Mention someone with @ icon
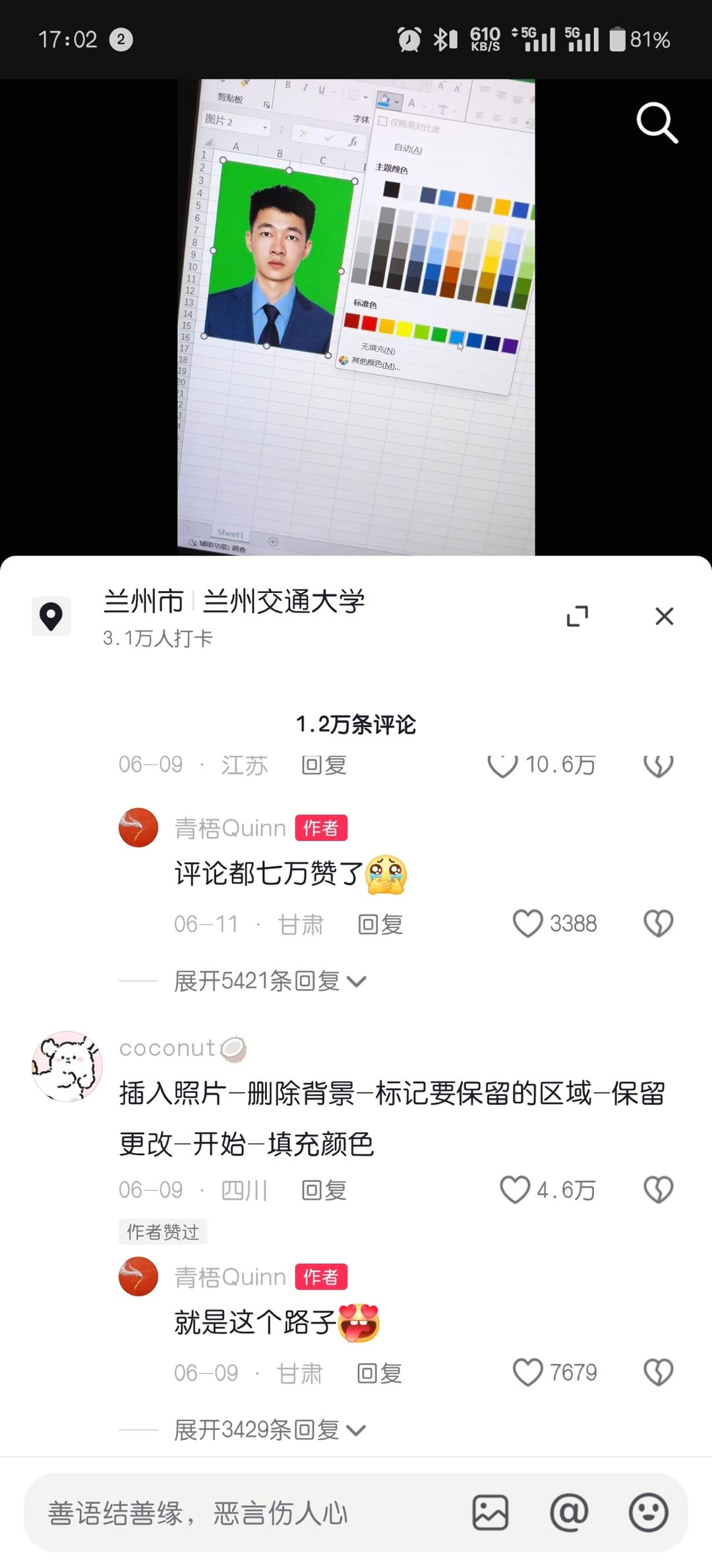The image size is (712, 1568). pos(569,1513)
